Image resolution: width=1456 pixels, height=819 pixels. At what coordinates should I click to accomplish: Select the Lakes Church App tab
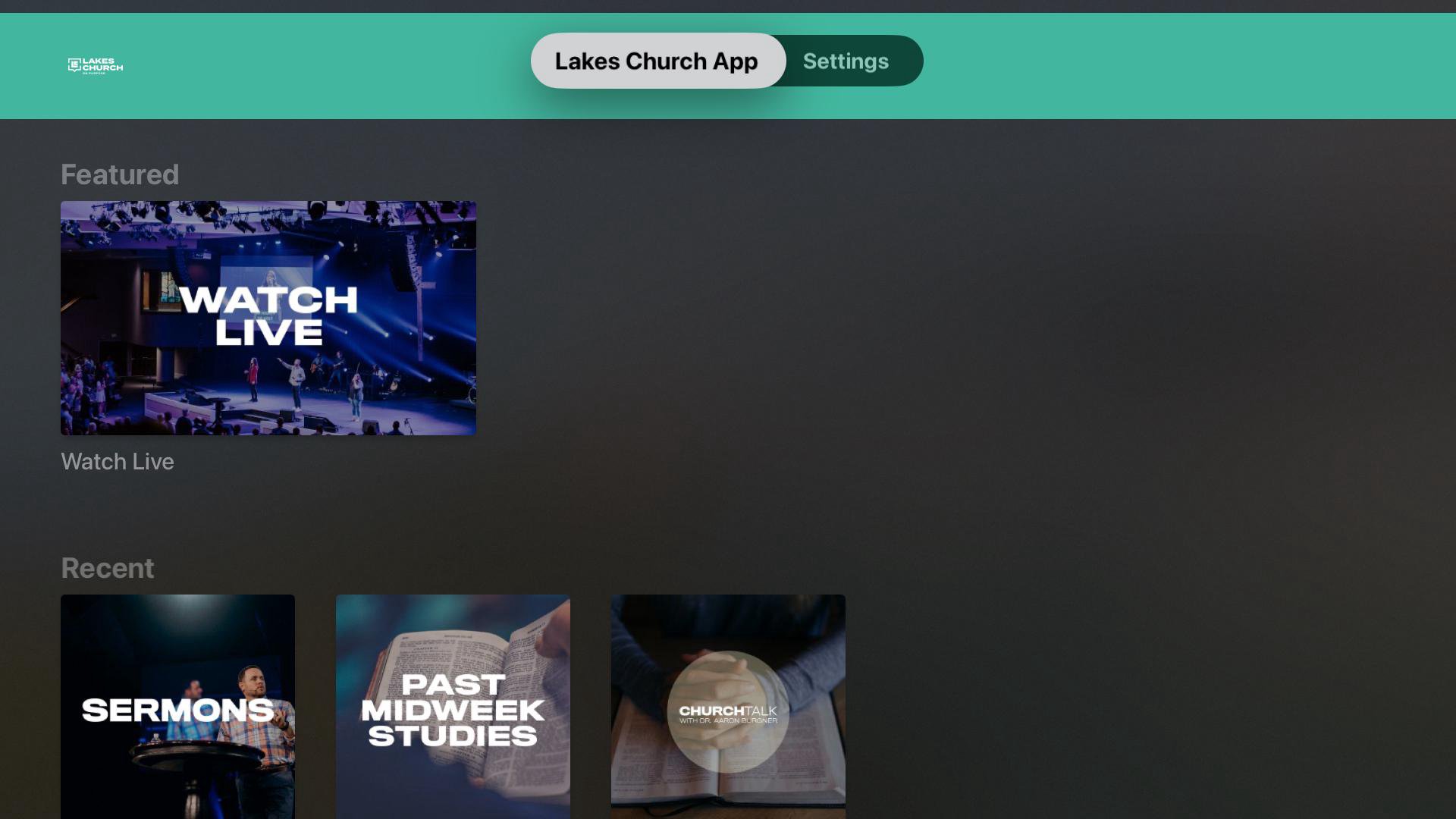pos(657,61)
